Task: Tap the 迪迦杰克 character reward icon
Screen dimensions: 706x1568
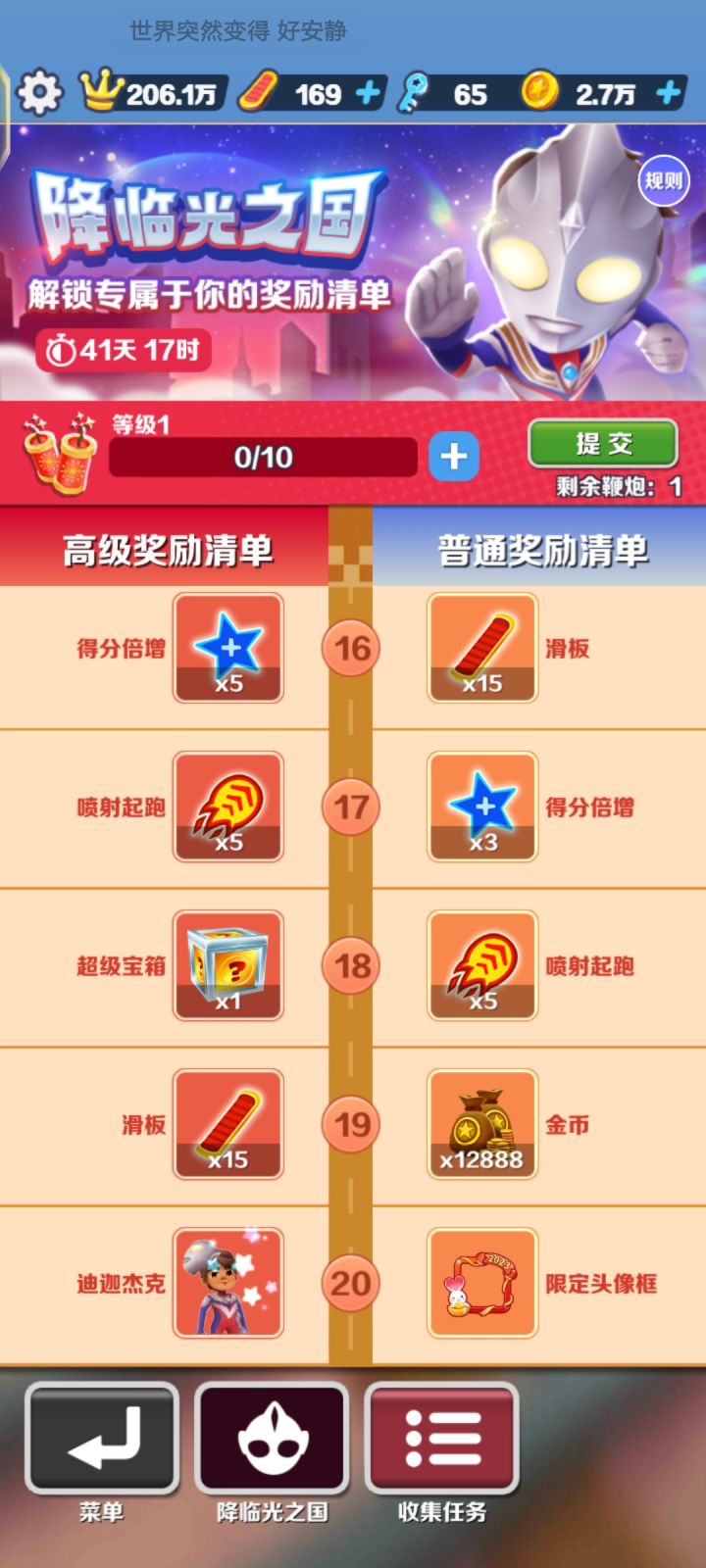Action: (227, 1283)
